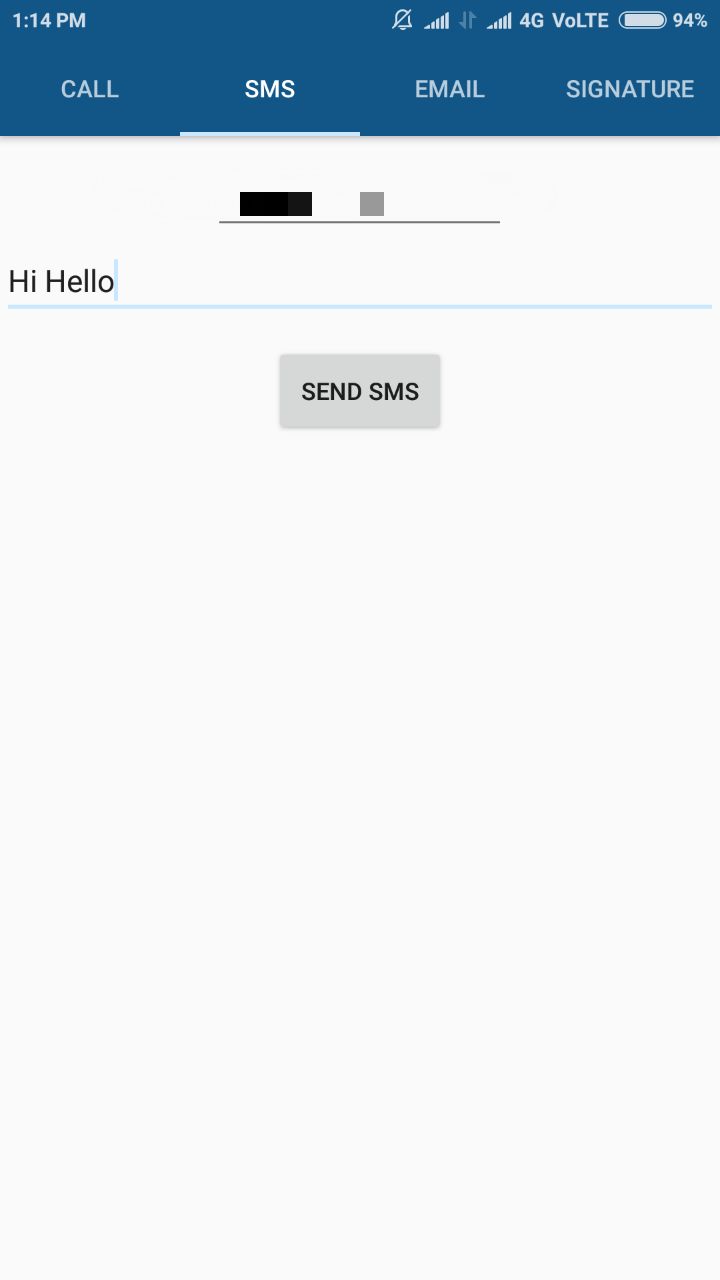Screen dimensions: 720x1280
Task: Tap the first SIM signal strength icon
Action: (437, 19)
